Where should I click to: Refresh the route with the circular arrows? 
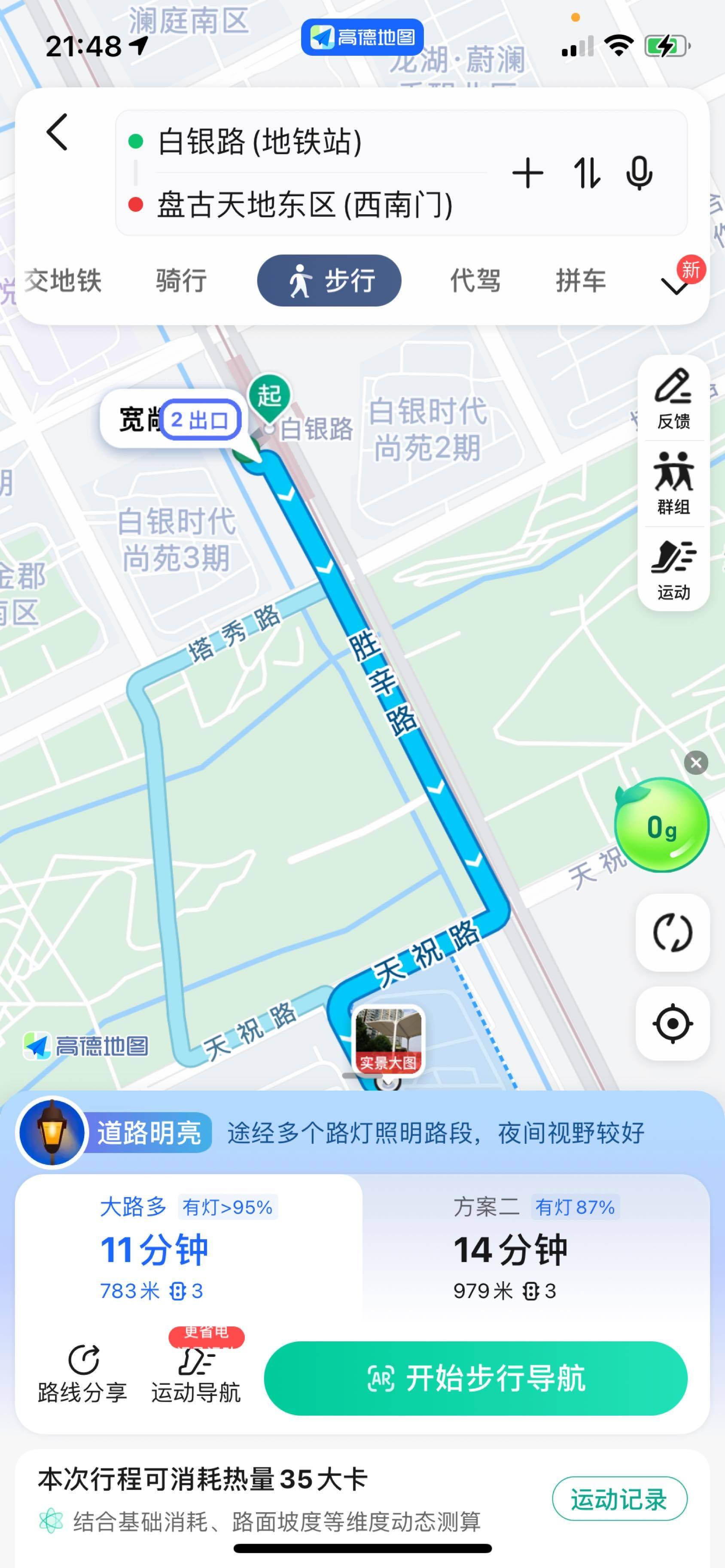click(x=673, y=932)
